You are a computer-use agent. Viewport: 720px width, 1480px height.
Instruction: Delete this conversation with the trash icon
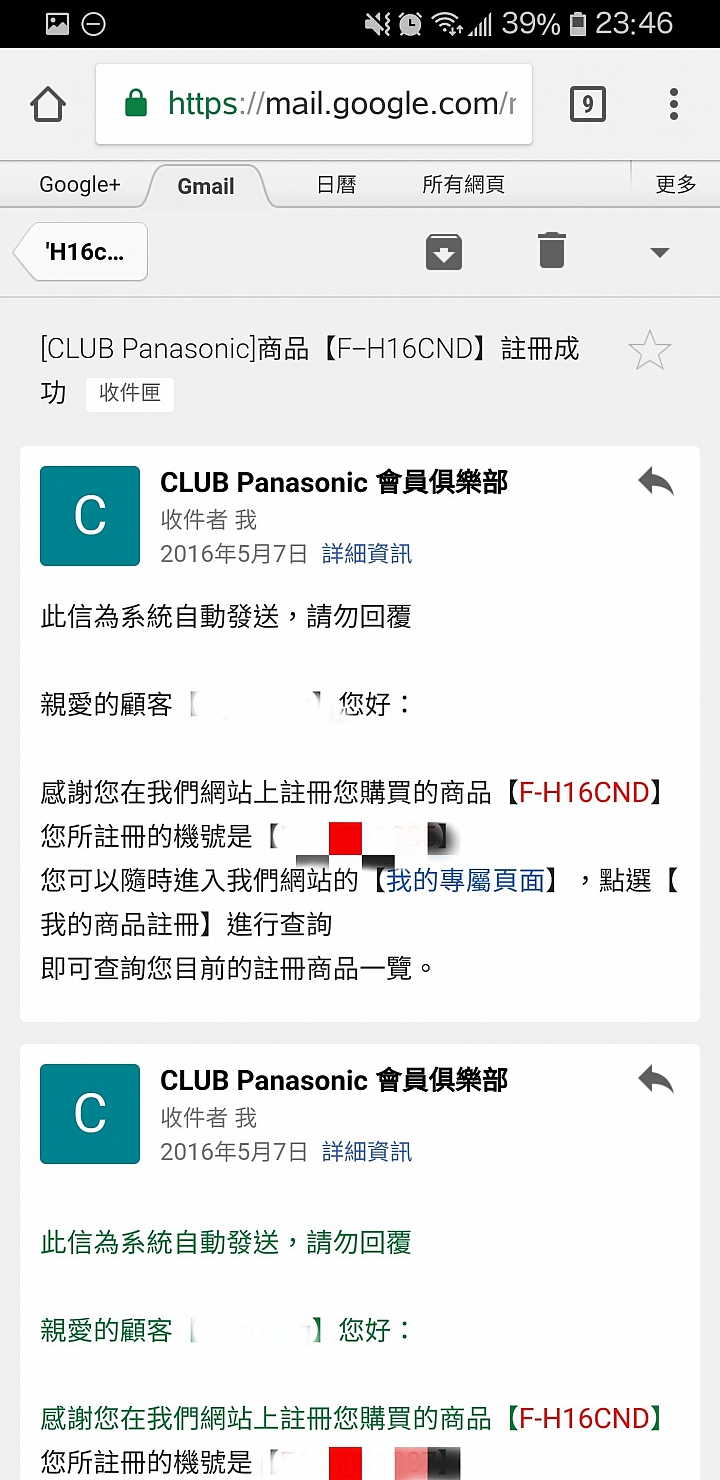(551, 251)
